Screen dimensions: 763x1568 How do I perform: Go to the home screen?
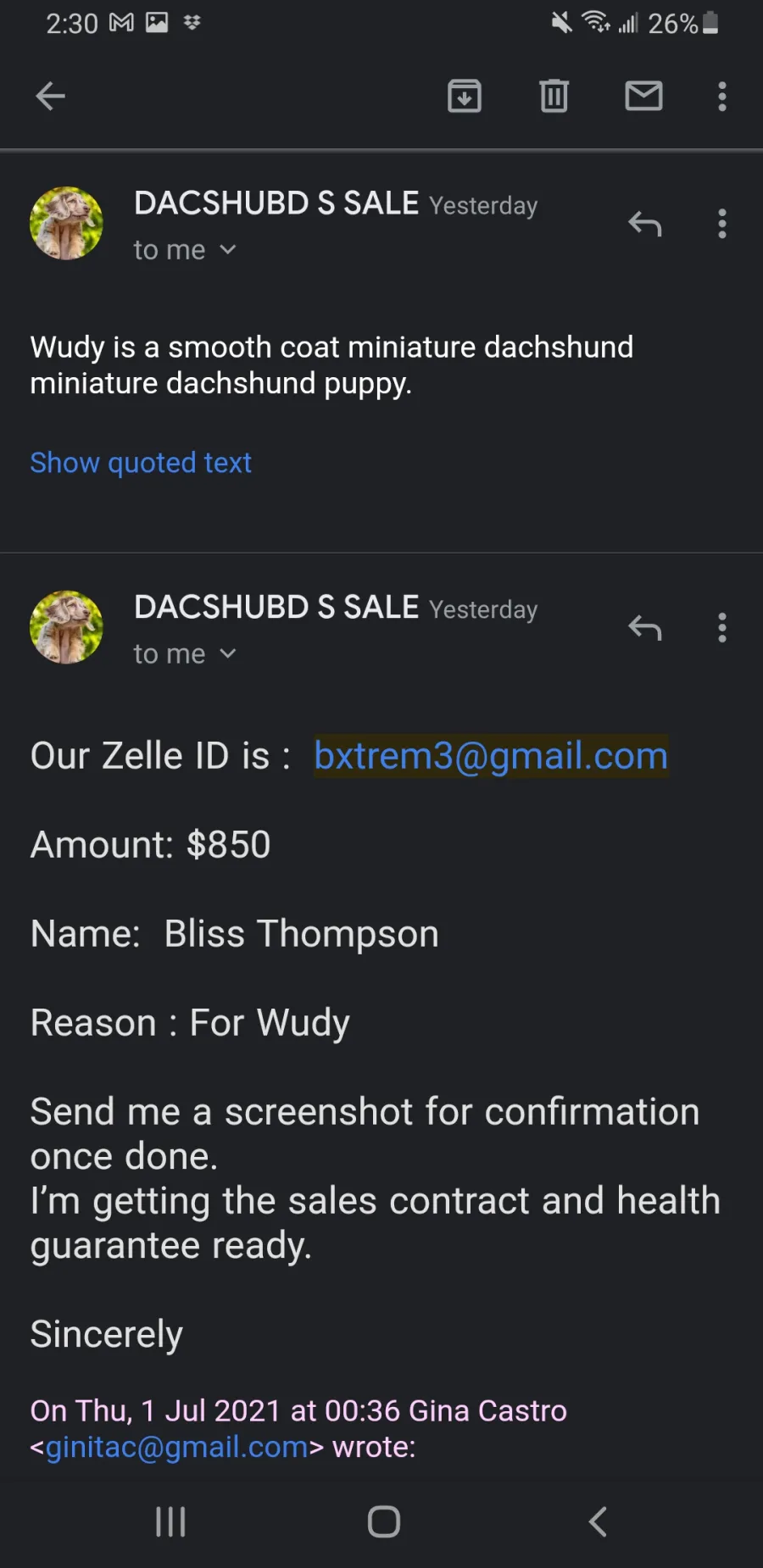pos(384,1521)
